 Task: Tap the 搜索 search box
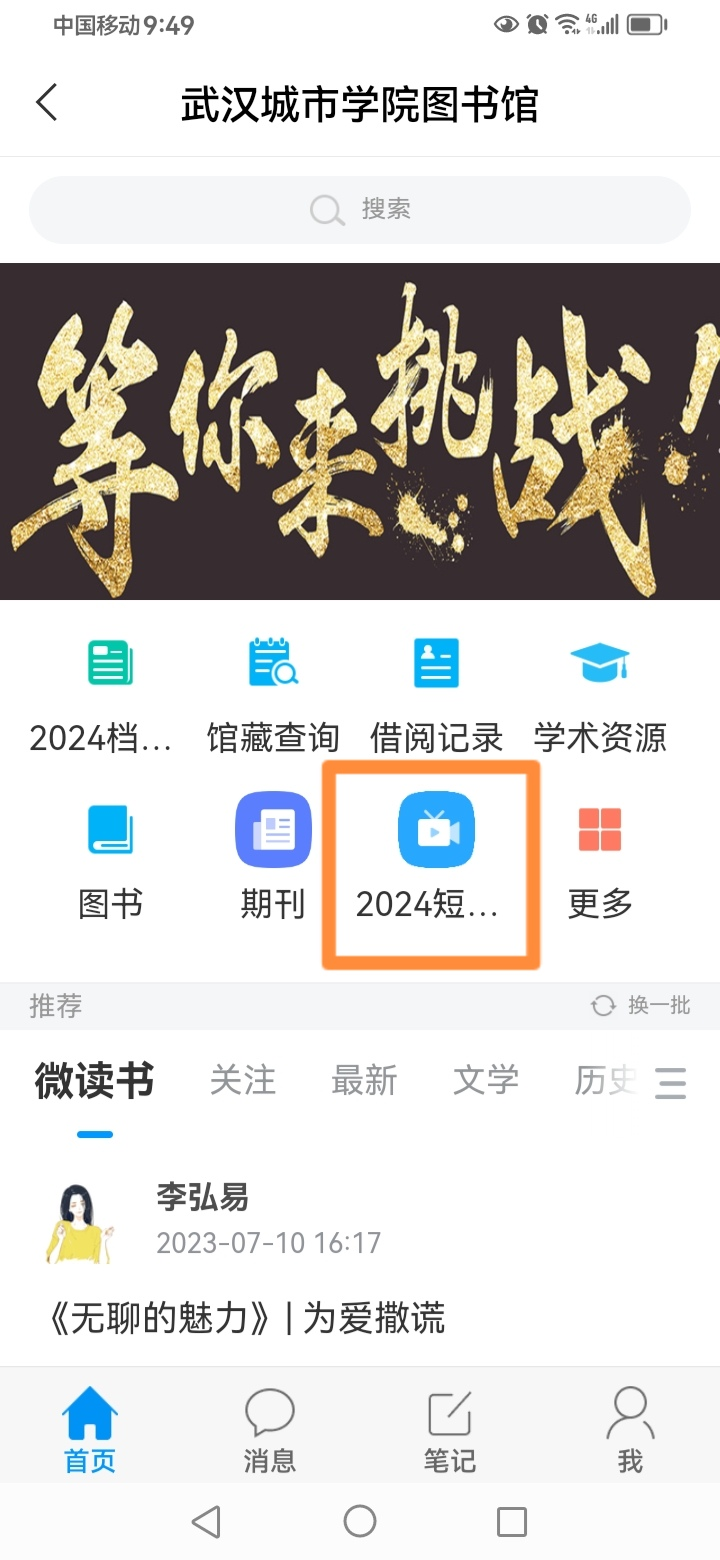360,210
